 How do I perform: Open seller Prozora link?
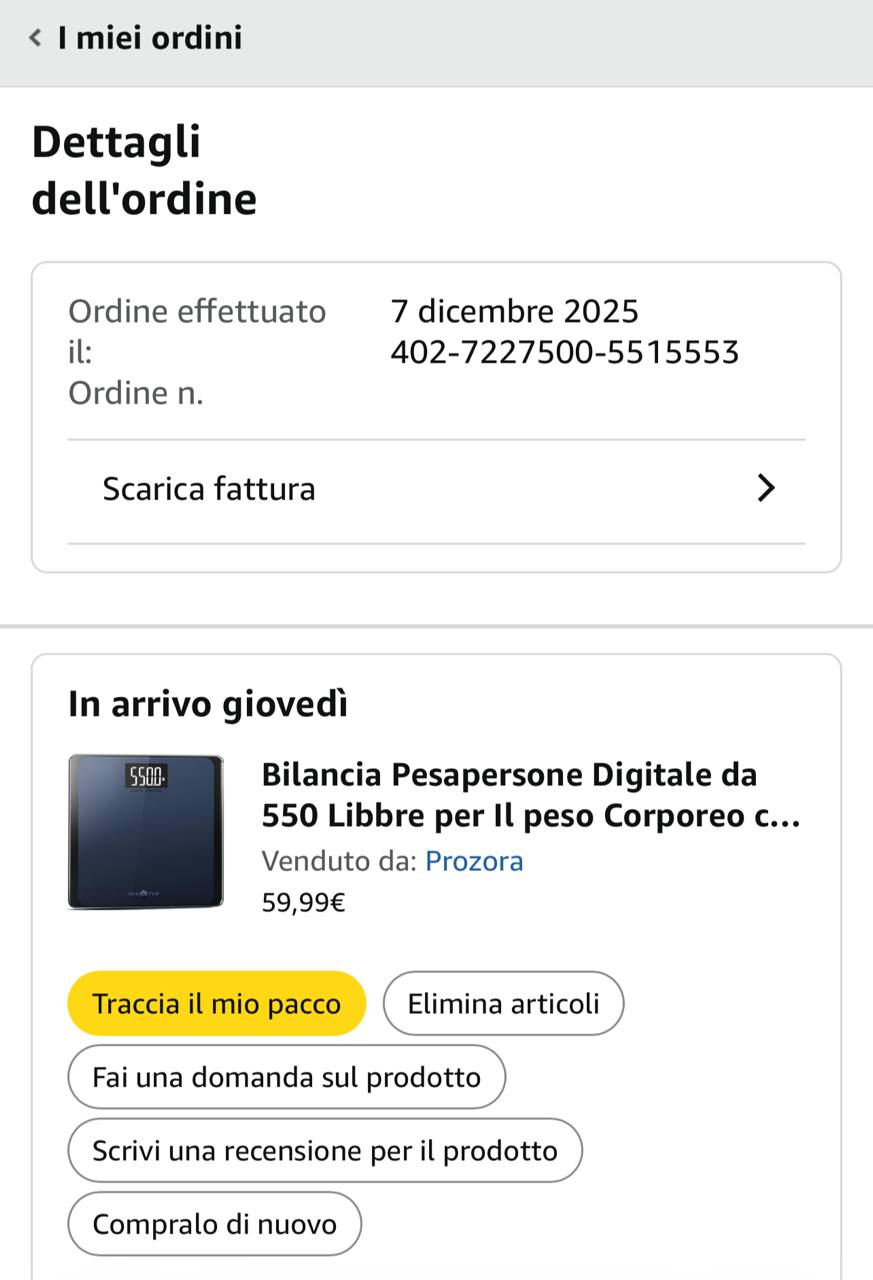[x=474, y=861]
